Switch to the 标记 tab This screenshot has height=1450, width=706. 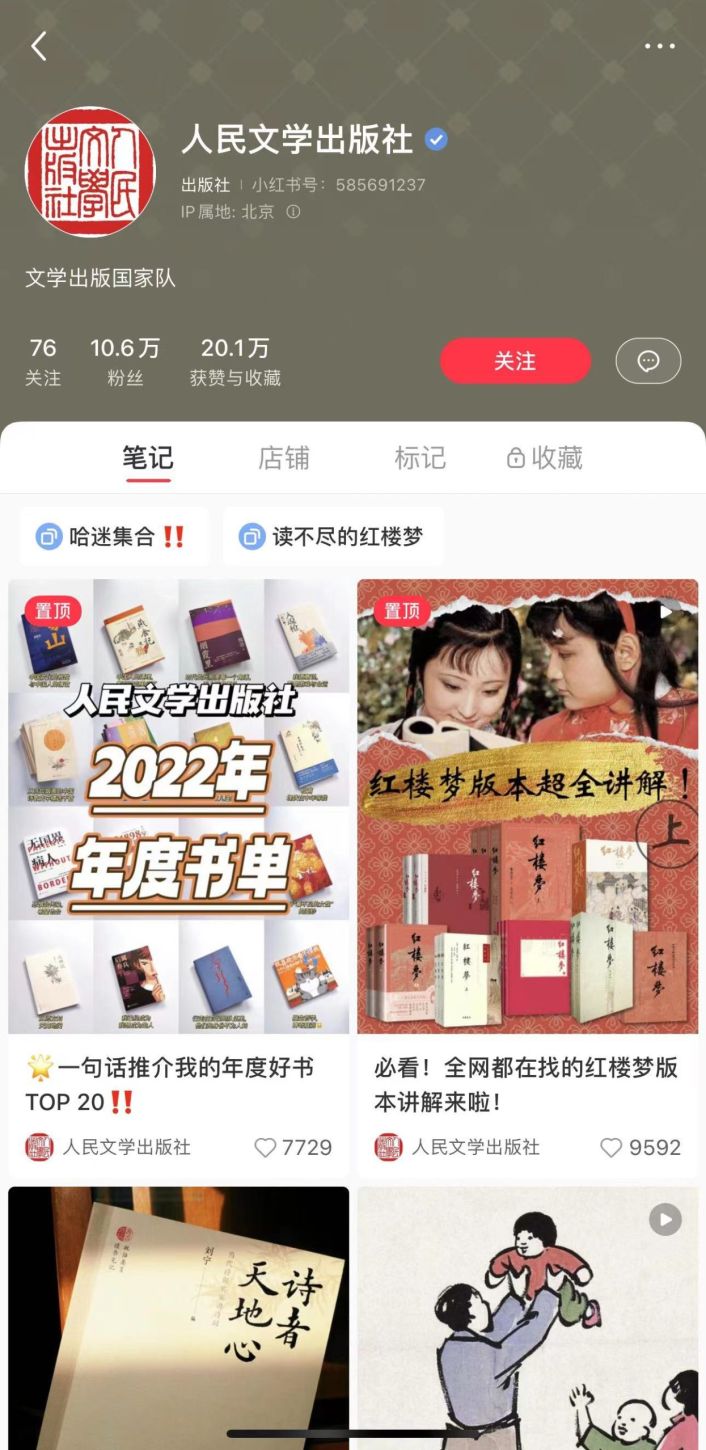420,458
